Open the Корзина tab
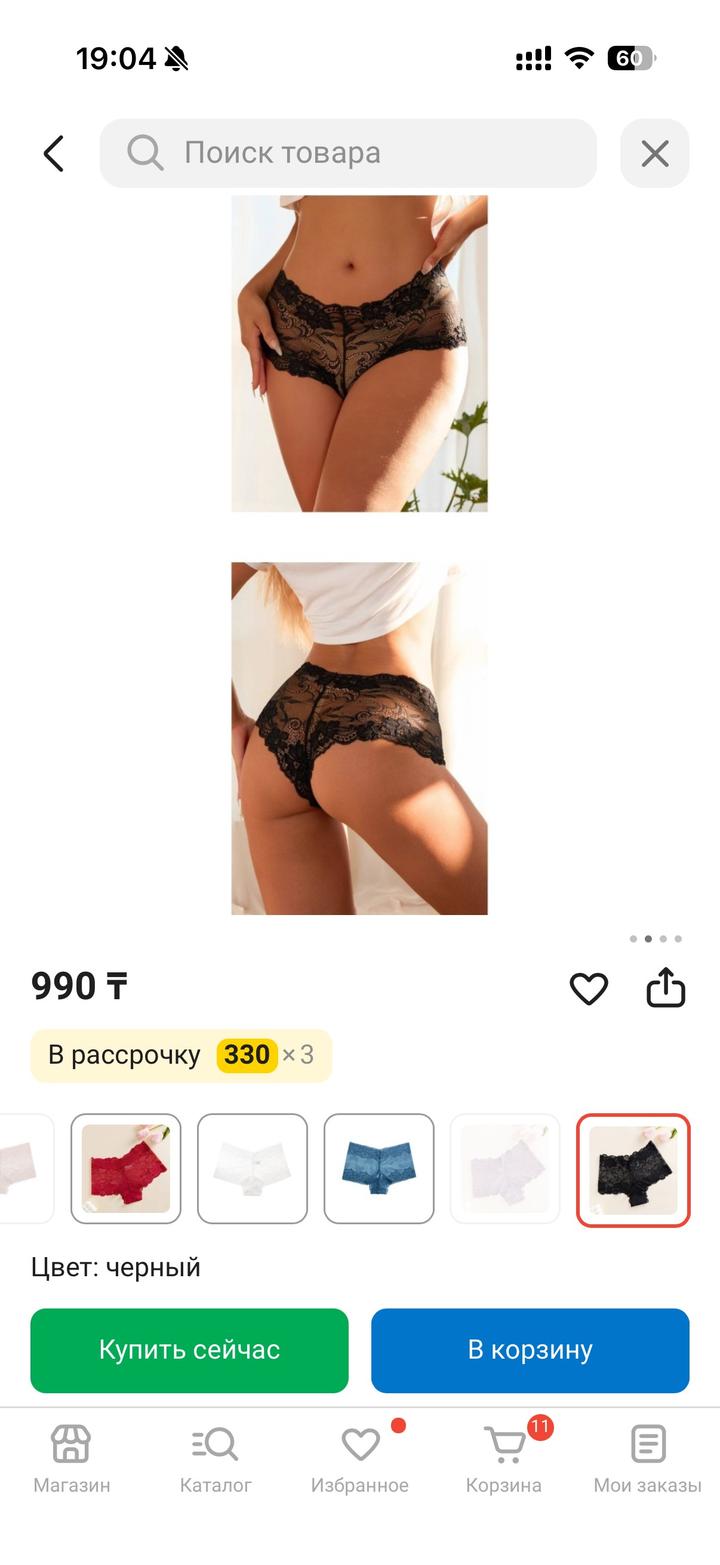Viewport: 720px width, 1565px height. click(x=504, y=1459)
